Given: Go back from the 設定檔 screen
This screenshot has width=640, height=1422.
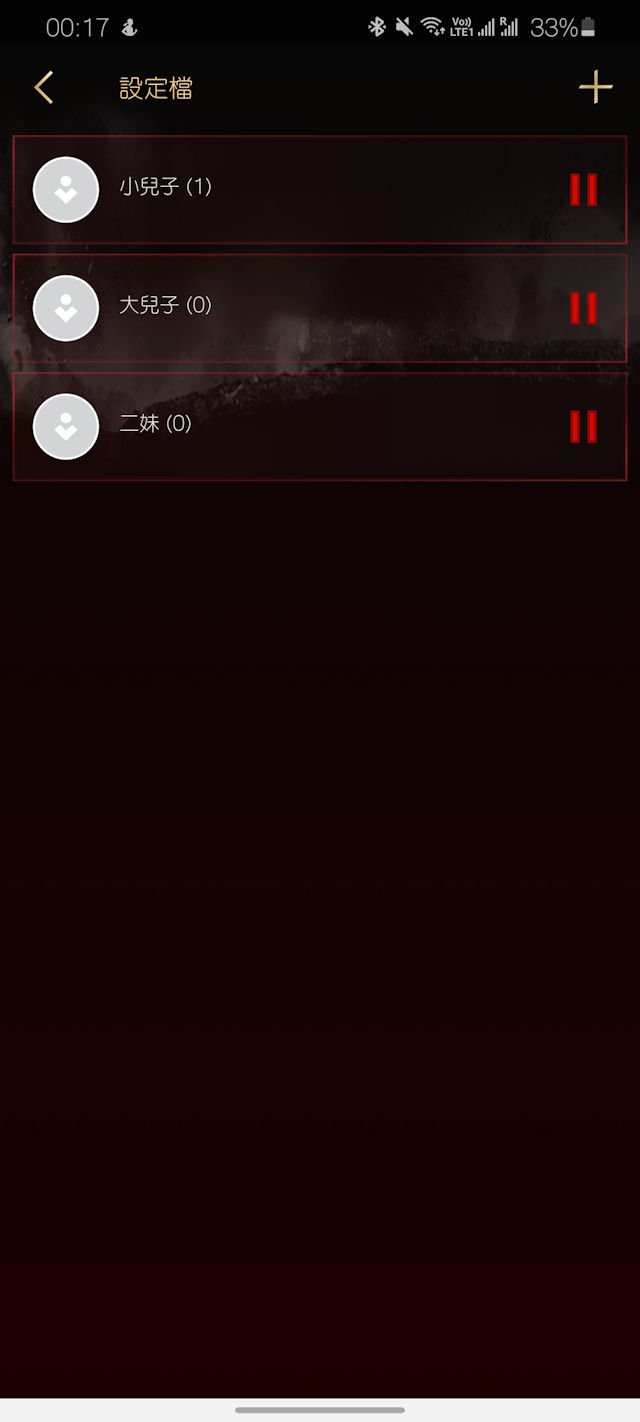Looking at the screenshot, I should pos(43,88).
